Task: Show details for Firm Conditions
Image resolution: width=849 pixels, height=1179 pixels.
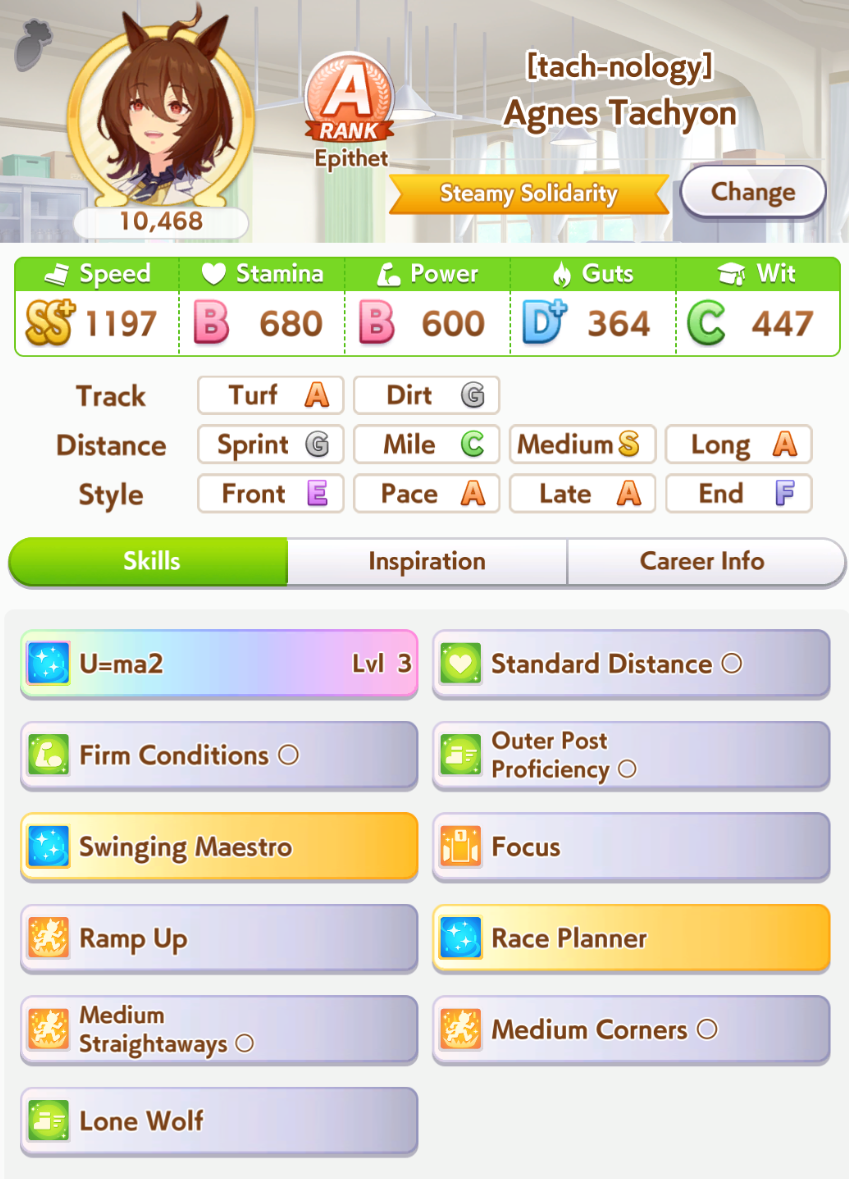Action: (219, 755)
